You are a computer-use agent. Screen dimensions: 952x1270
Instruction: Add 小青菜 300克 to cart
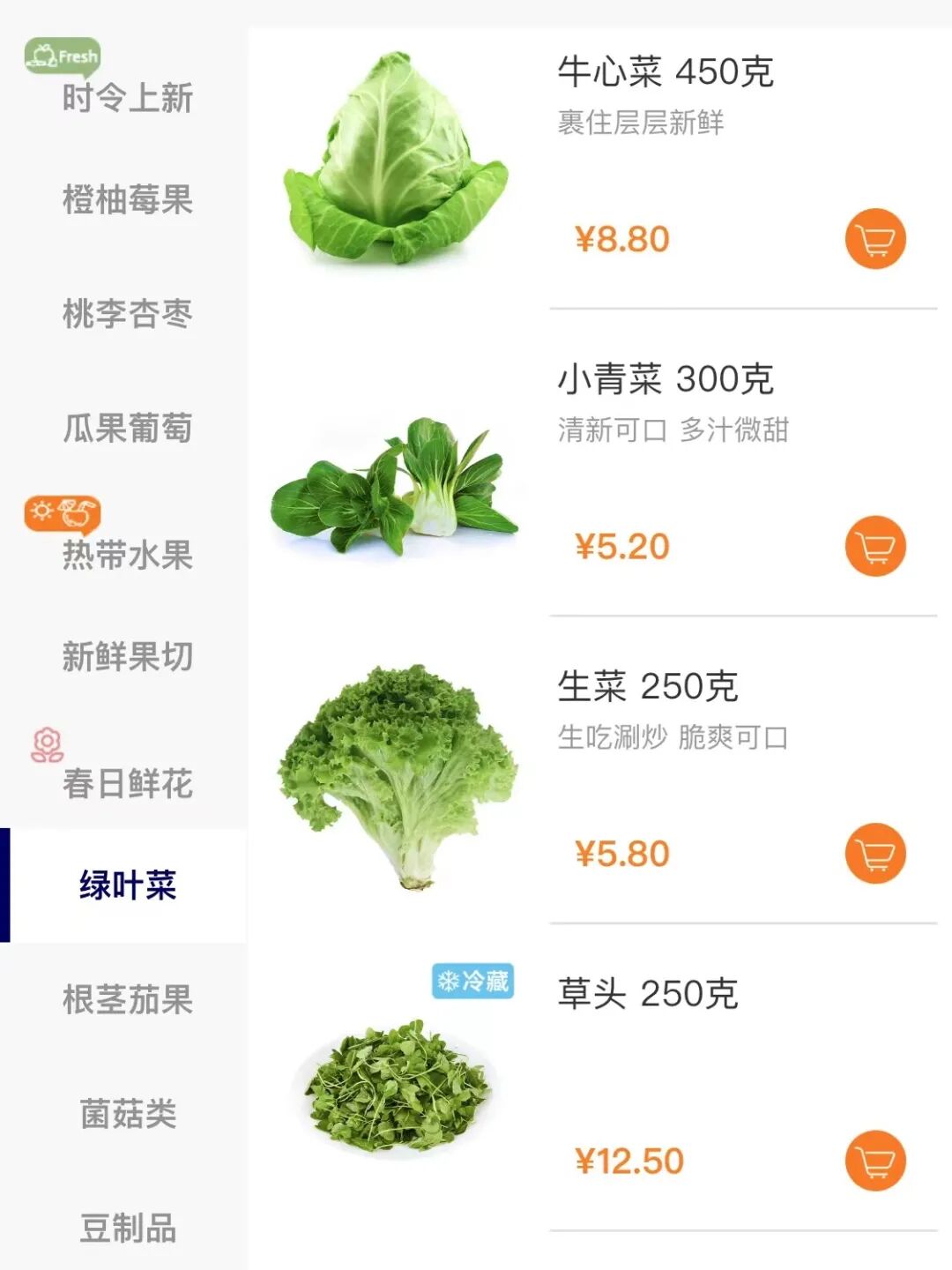pyautogui.click(x=875, y=546)
